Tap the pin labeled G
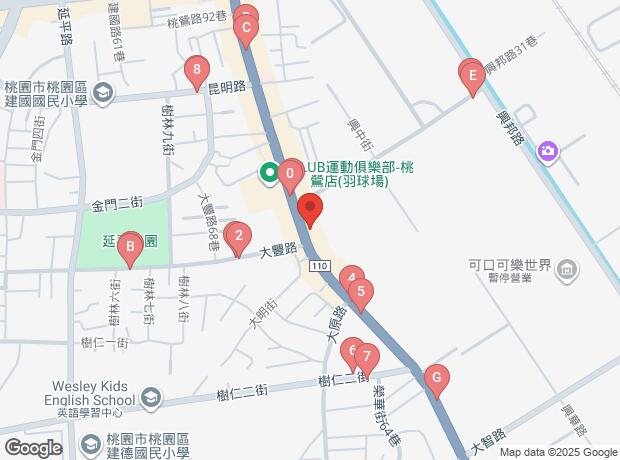The width and height of the screenshot is (620, 460). coord(436,379)
